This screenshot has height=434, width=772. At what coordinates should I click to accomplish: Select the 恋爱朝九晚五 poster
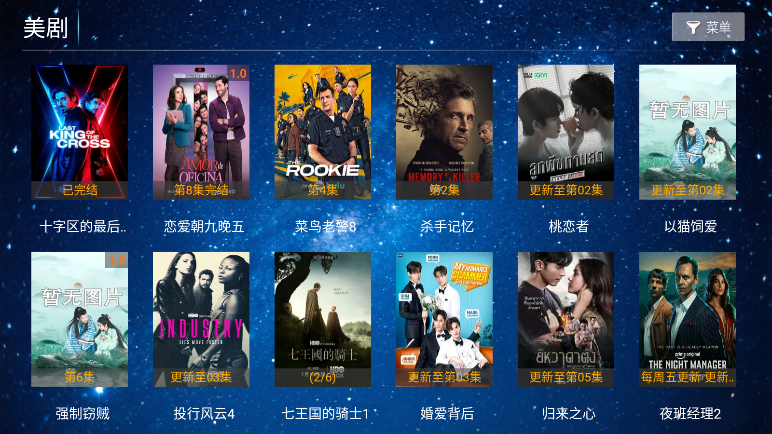(201, 132)
